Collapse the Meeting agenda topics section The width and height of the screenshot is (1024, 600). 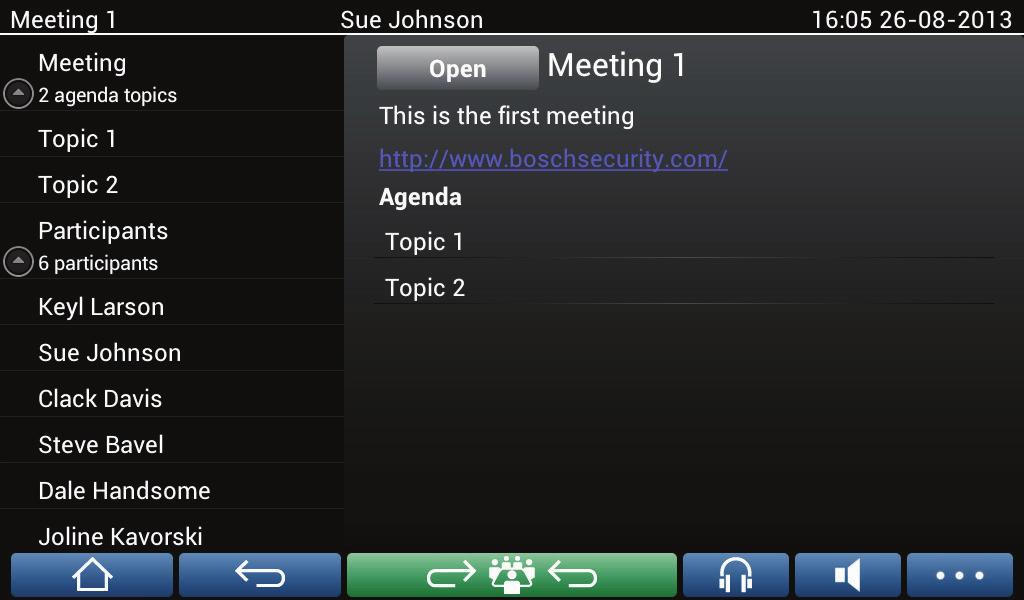(18, 95)
